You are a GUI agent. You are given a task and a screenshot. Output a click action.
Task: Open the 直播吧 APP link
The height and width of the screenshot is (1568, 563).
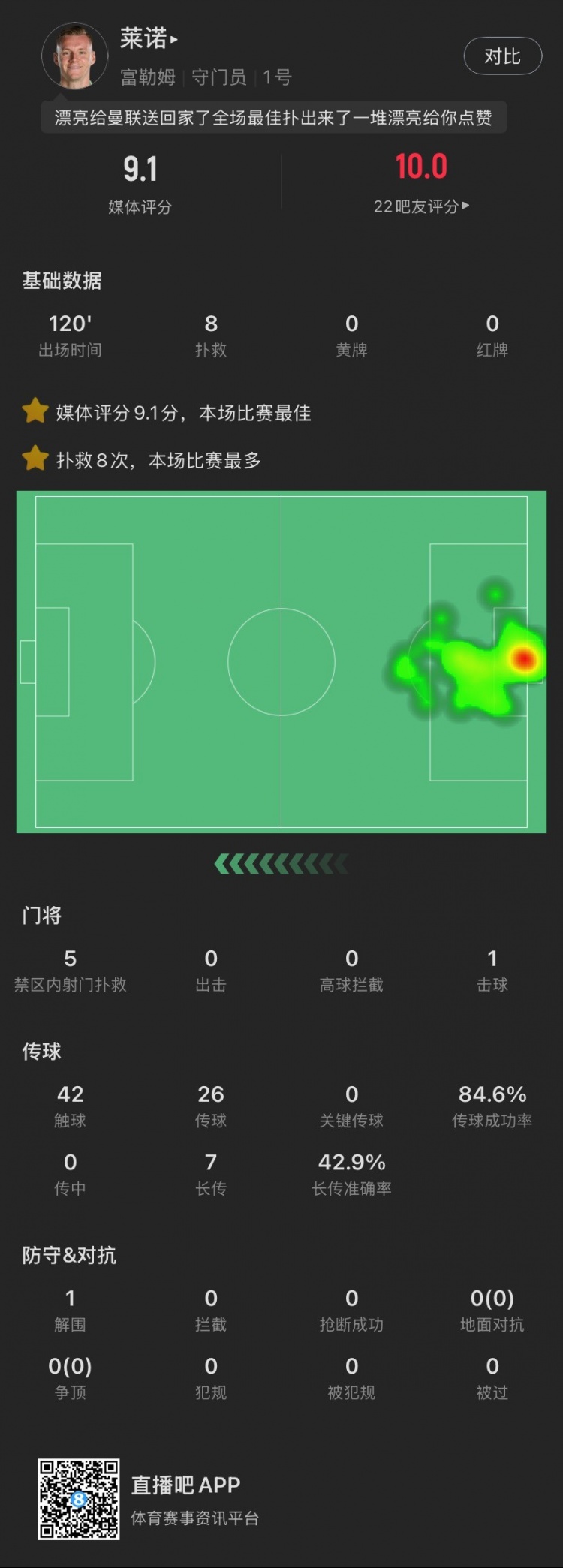[x=187, y=1485]
